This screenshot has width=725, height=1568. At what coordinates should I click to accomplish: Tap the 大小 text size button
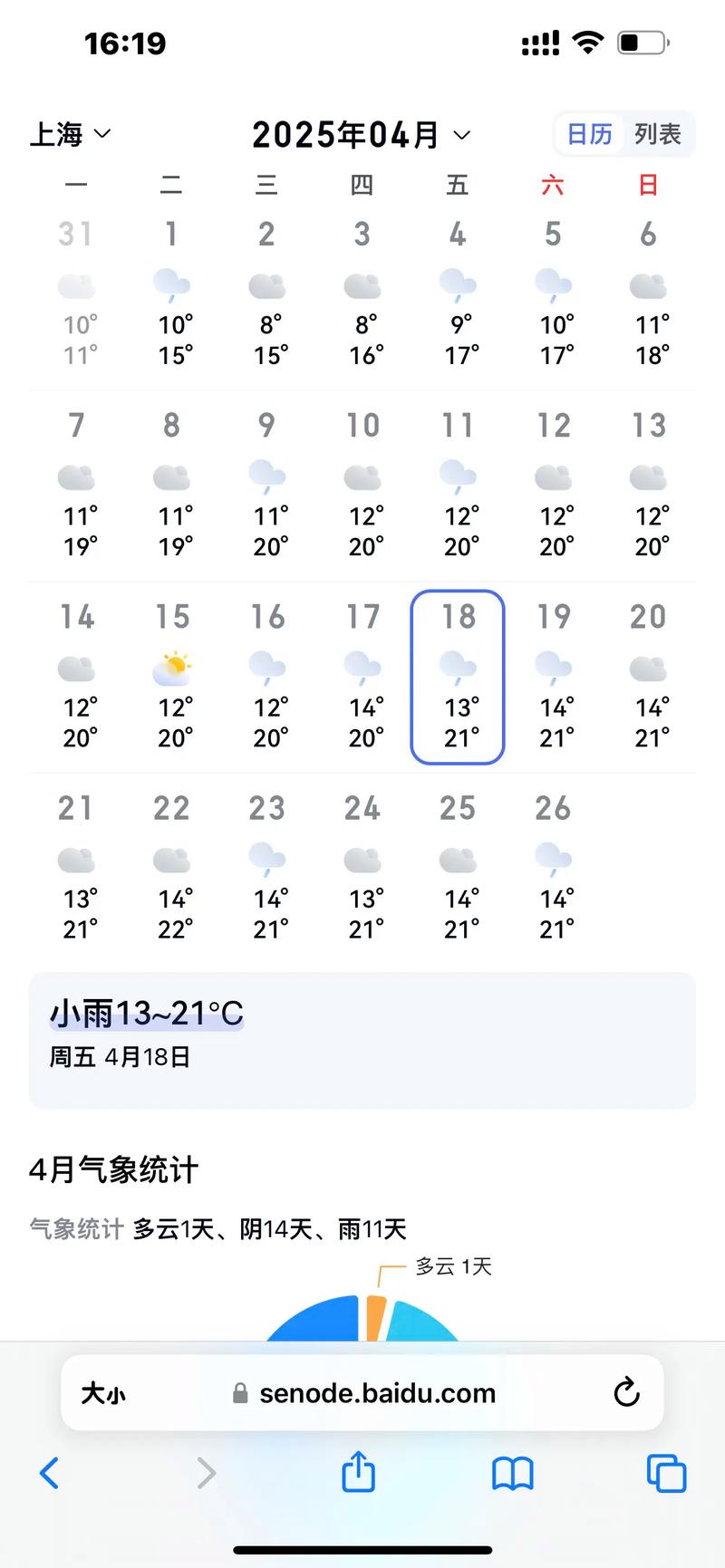(105, 1393)
